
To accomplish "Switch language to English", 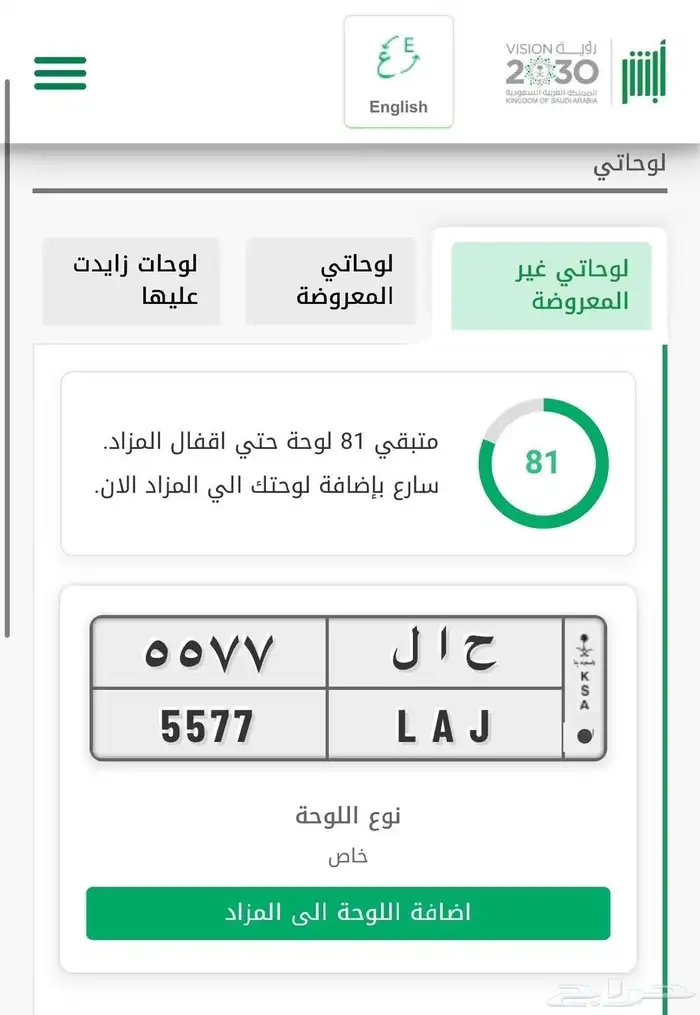I will pyautogui.click(x=398, y=72).
